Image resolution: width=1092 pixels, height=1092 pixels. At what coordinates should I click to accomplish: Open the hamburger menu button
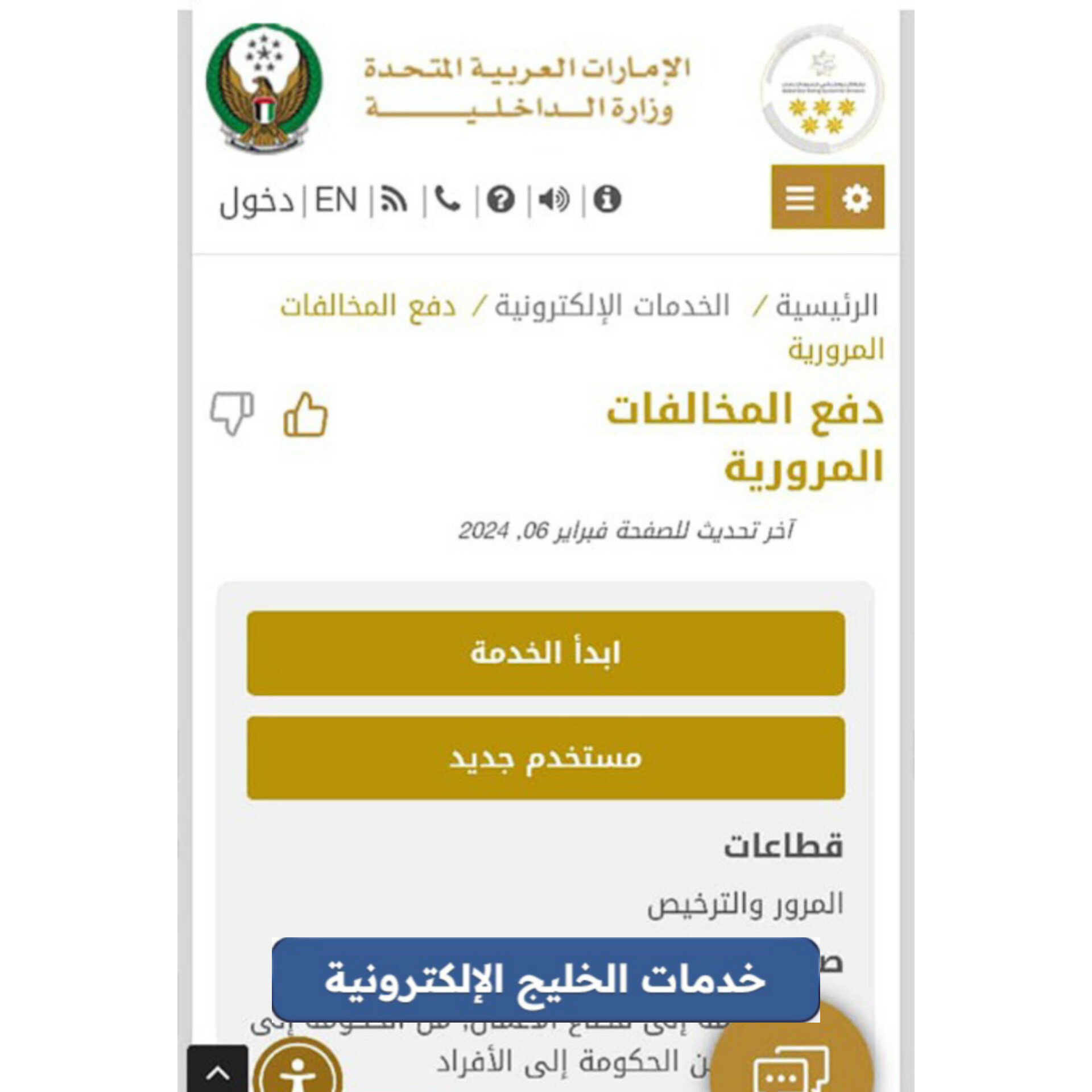coord(800,197)
